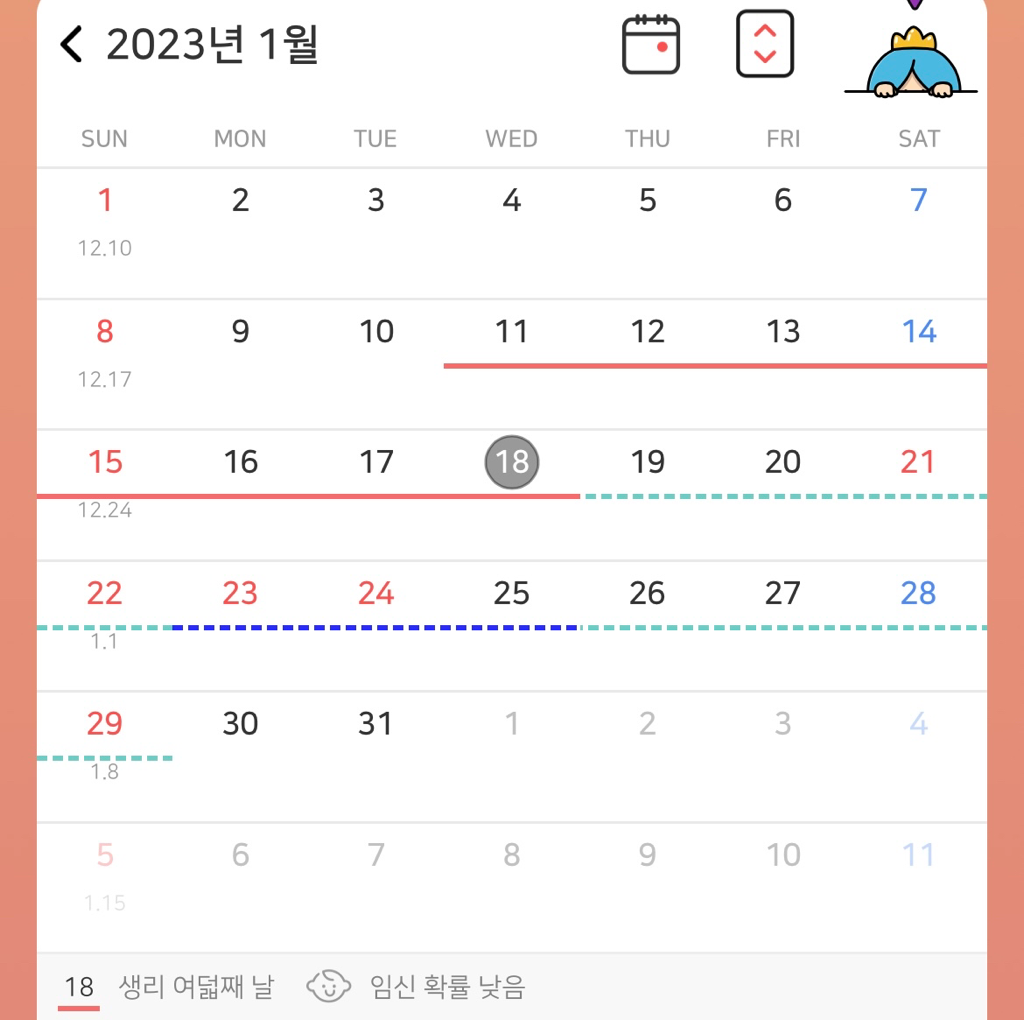Tap January 29 in the calendar
Screen dimensions: 1024x1020
pos(105,724)
